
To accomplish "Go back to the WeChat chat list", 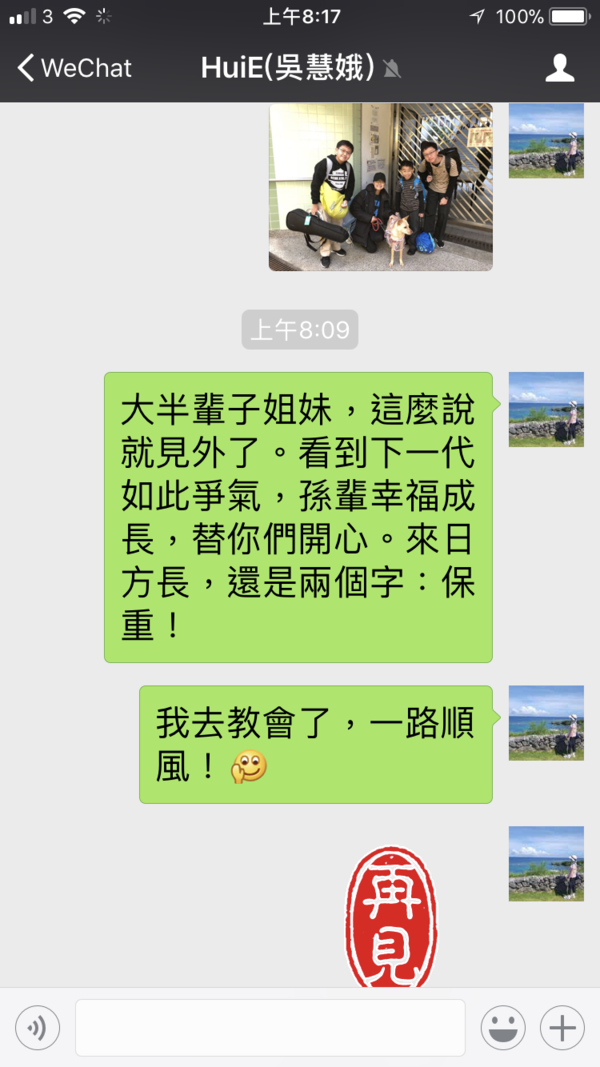I will coord(73,68).
